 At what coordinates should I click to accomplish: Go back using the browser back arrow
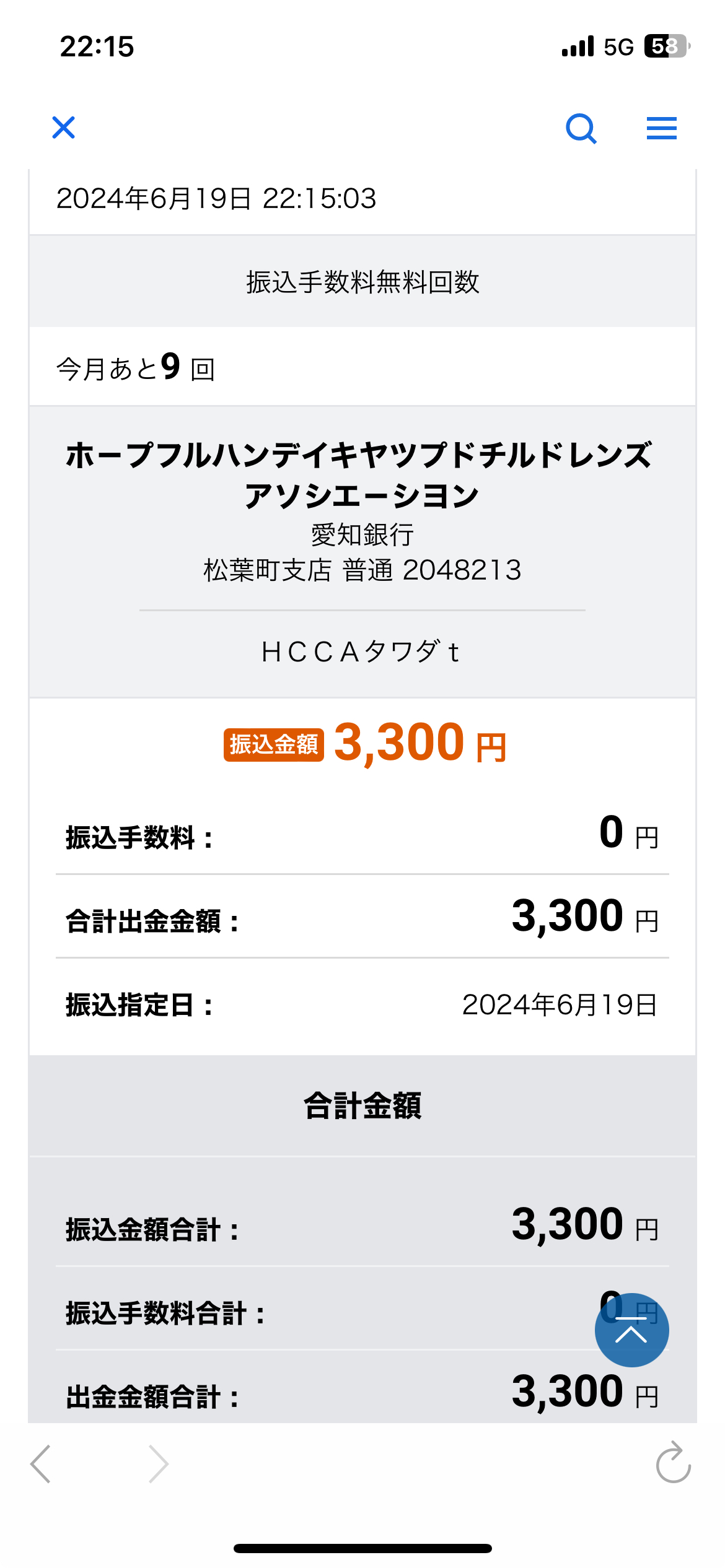(x=40, y=1464)
